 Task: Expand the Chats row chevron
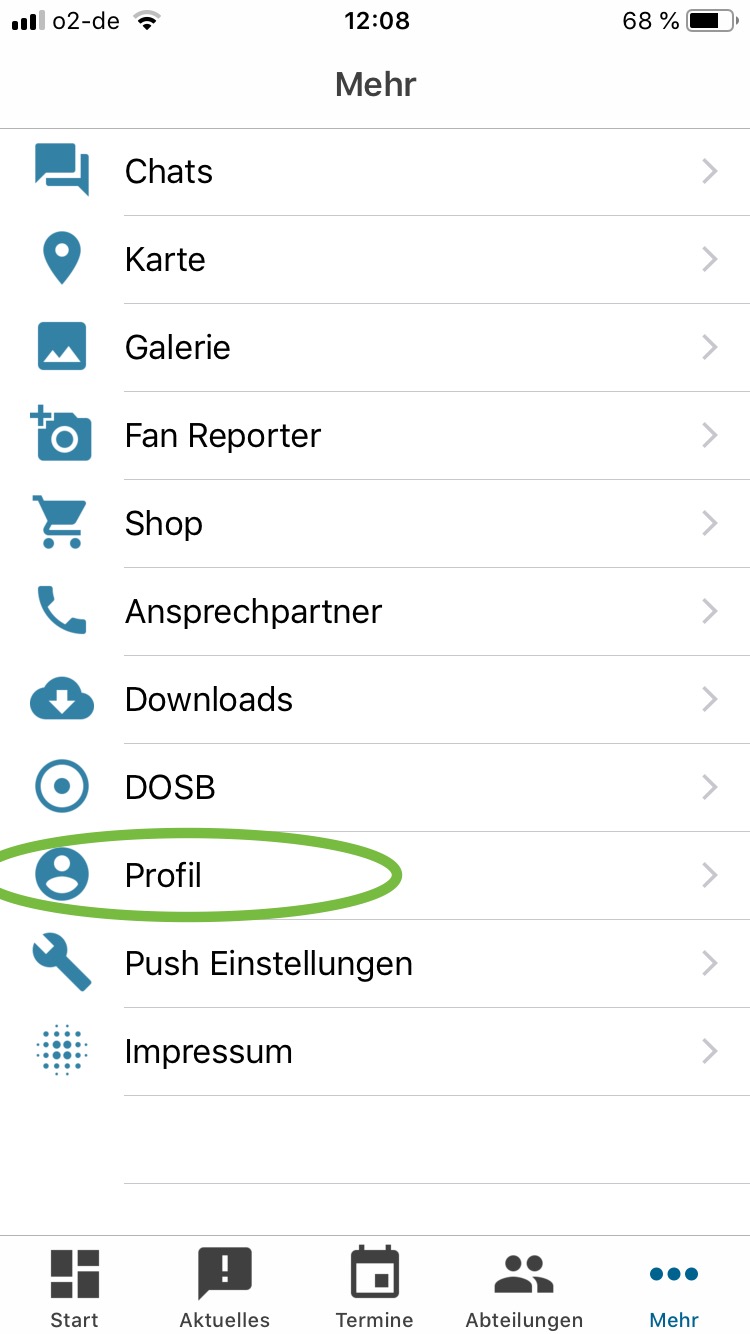[x=710, y=171]
